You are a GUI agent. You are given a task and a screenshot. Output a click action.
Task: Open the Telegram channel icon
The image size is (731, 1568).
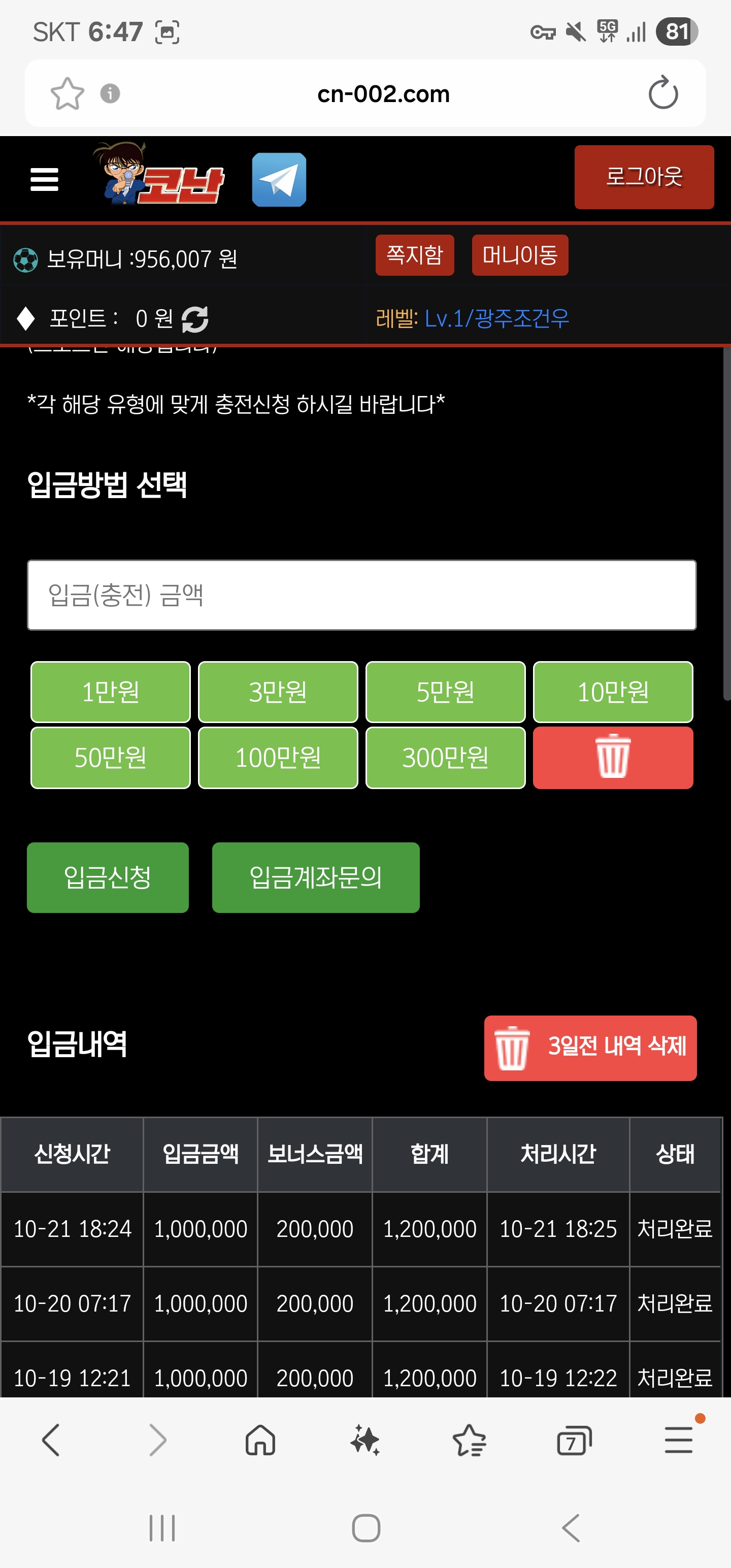pos(279,180)
